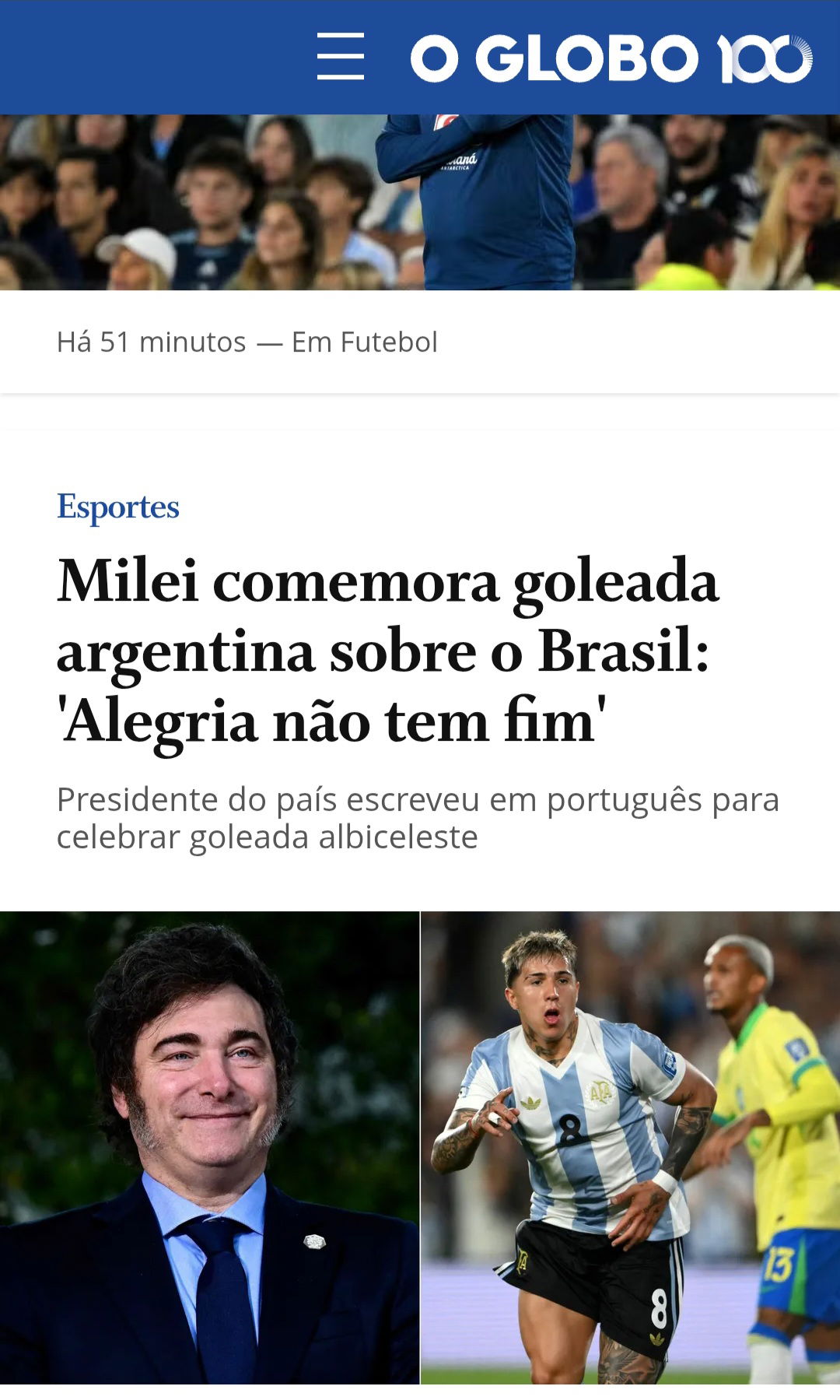Open the Esportes section link
Screen dimensions: 840x1400
point(118,507)
